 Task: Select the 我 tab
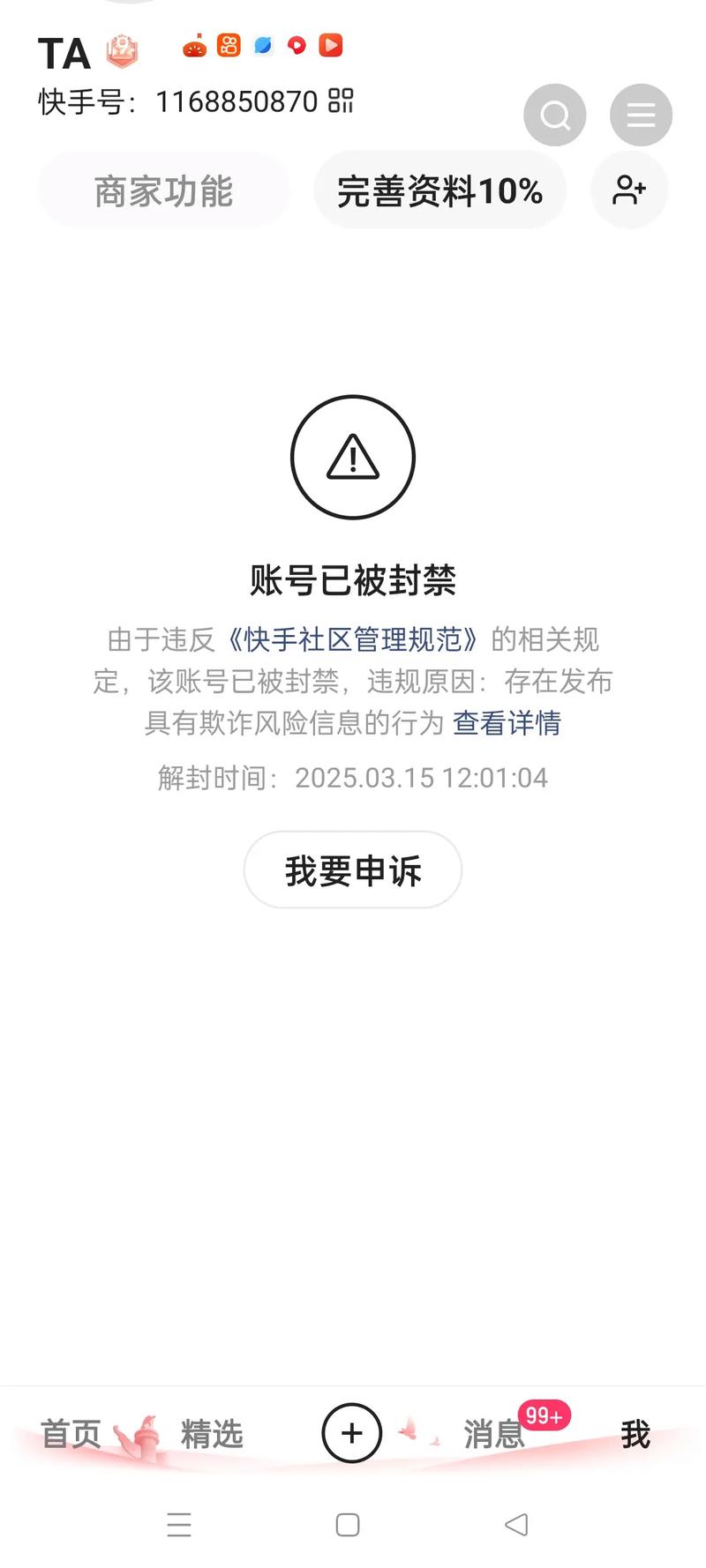point(635,1434)
